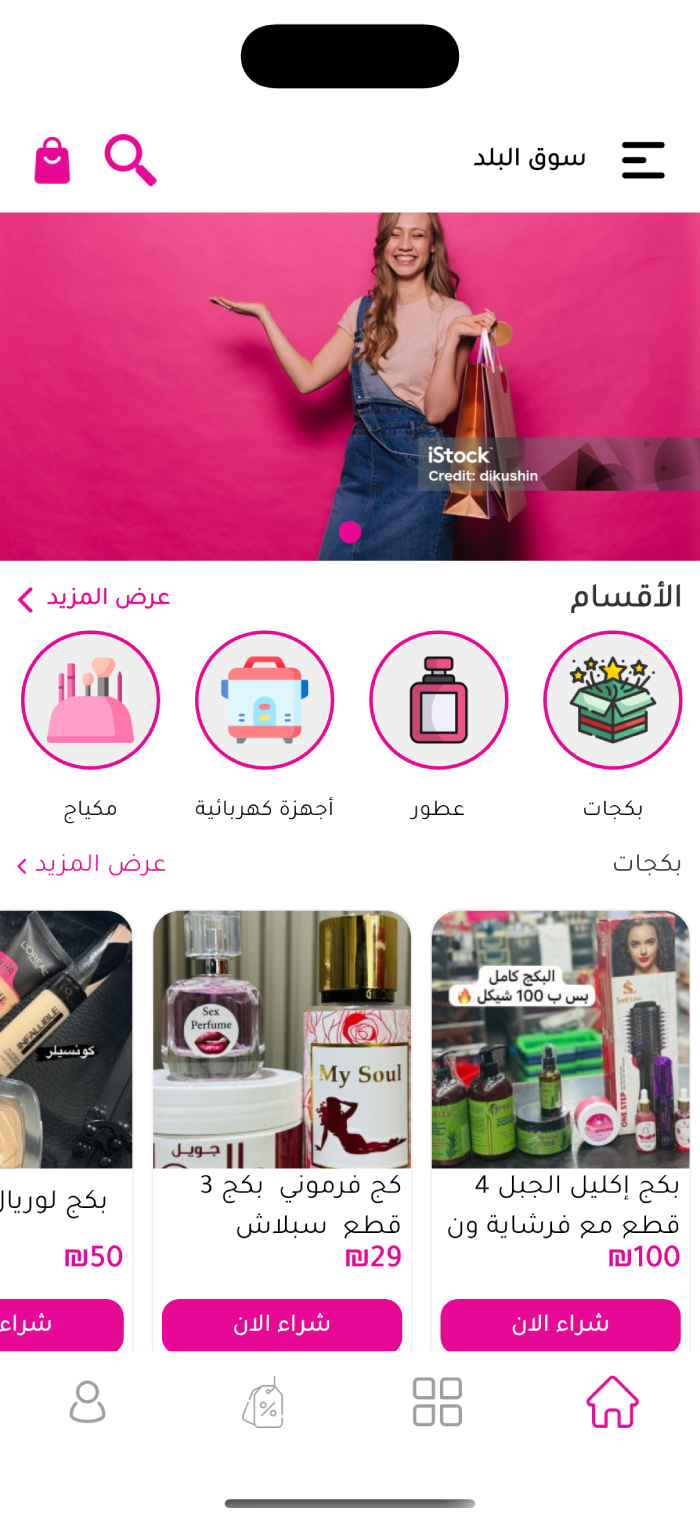Screen dimensions: 700x1522
Task: Browse the مكياج makeup category
Action: pos(90,700)
